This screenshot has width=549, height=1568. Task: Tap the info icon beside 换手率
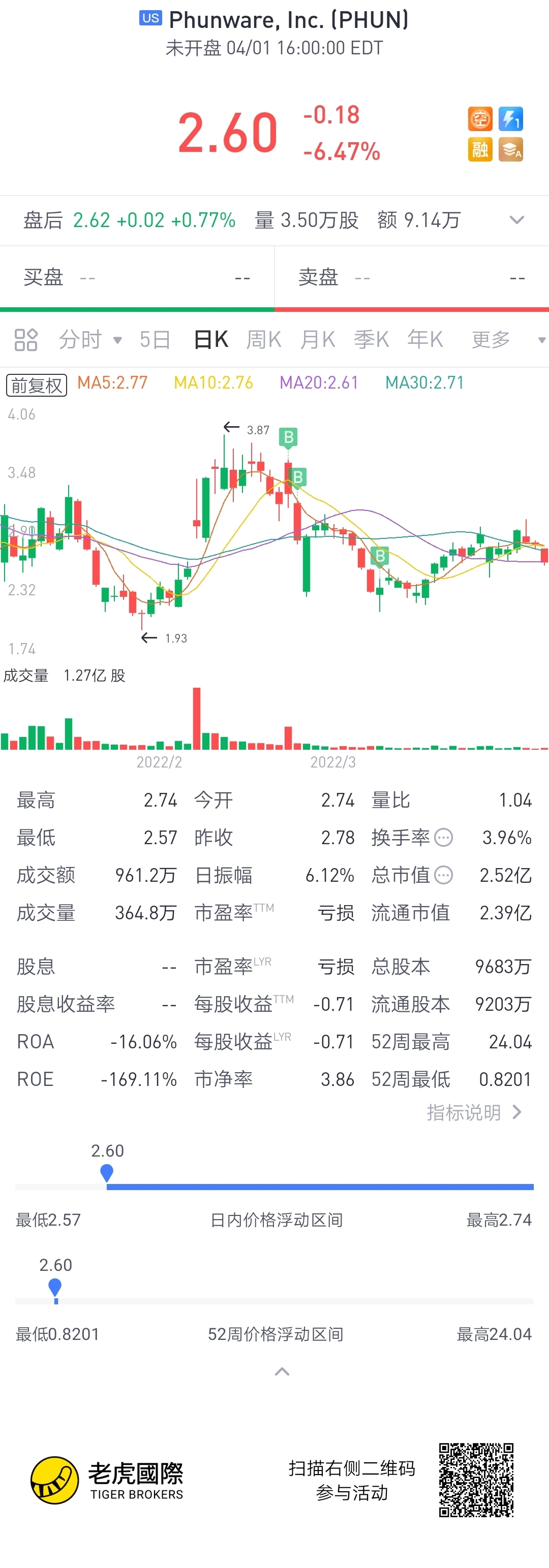click(444, 838)
